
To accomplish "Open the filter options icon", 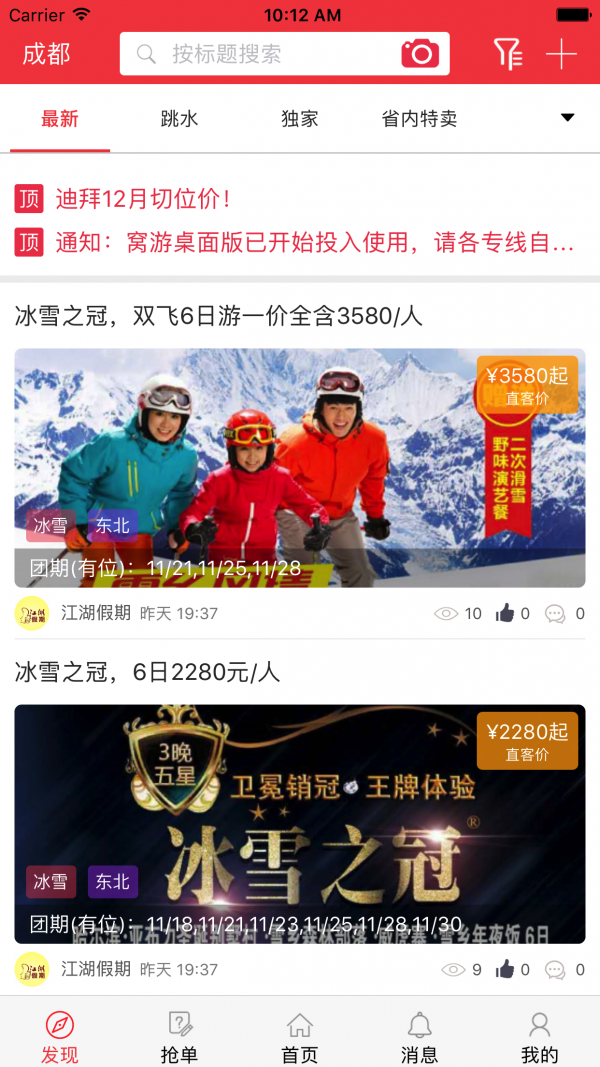I will pyautogui.click(x=508, y=54).
